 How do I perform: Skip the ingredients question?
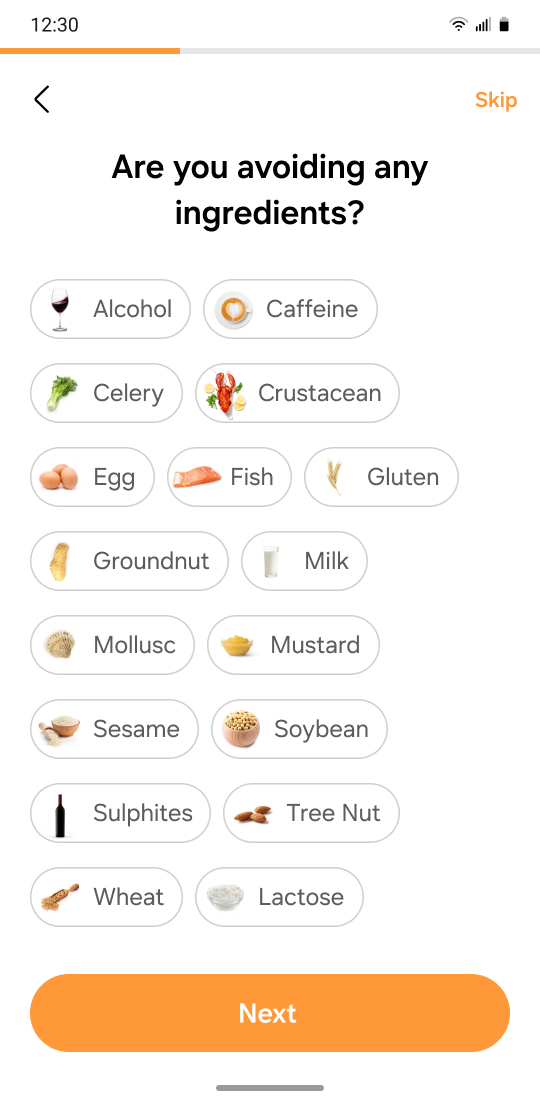tap(496, 100)
